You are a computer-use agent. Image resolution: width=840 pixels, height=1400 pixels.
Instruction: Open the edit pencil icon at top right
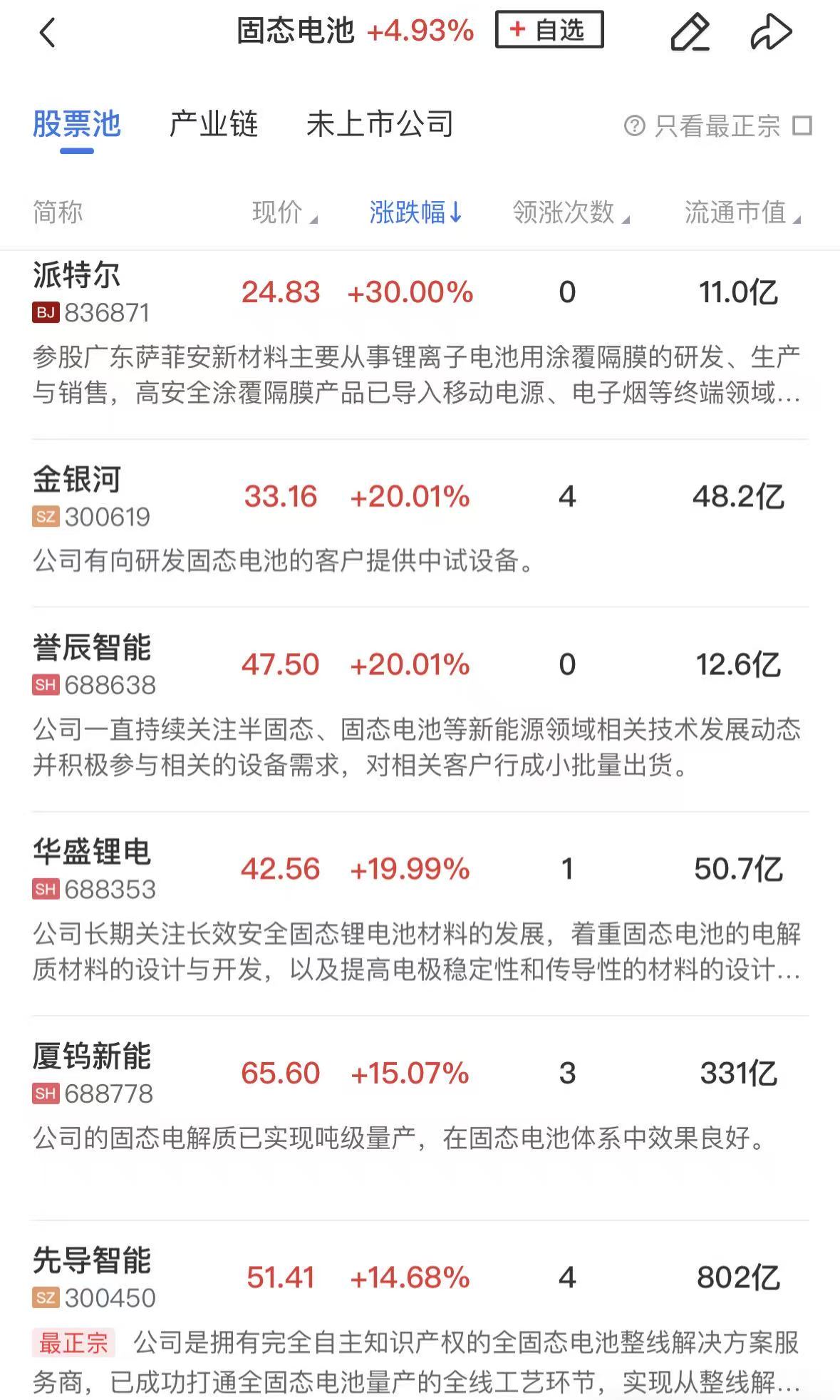690,32
